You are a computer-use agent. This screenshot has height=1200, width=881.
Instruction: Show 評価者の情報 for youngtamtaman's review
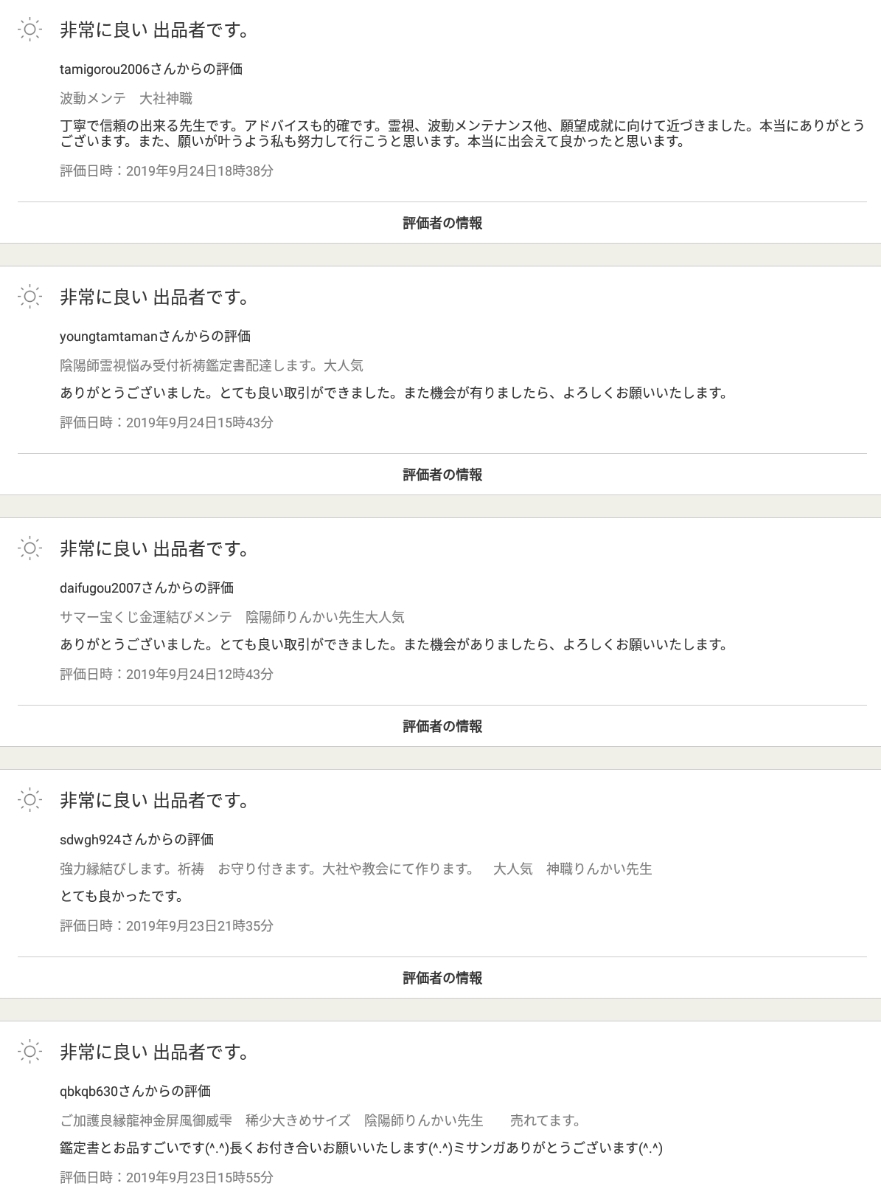(442, 475)
